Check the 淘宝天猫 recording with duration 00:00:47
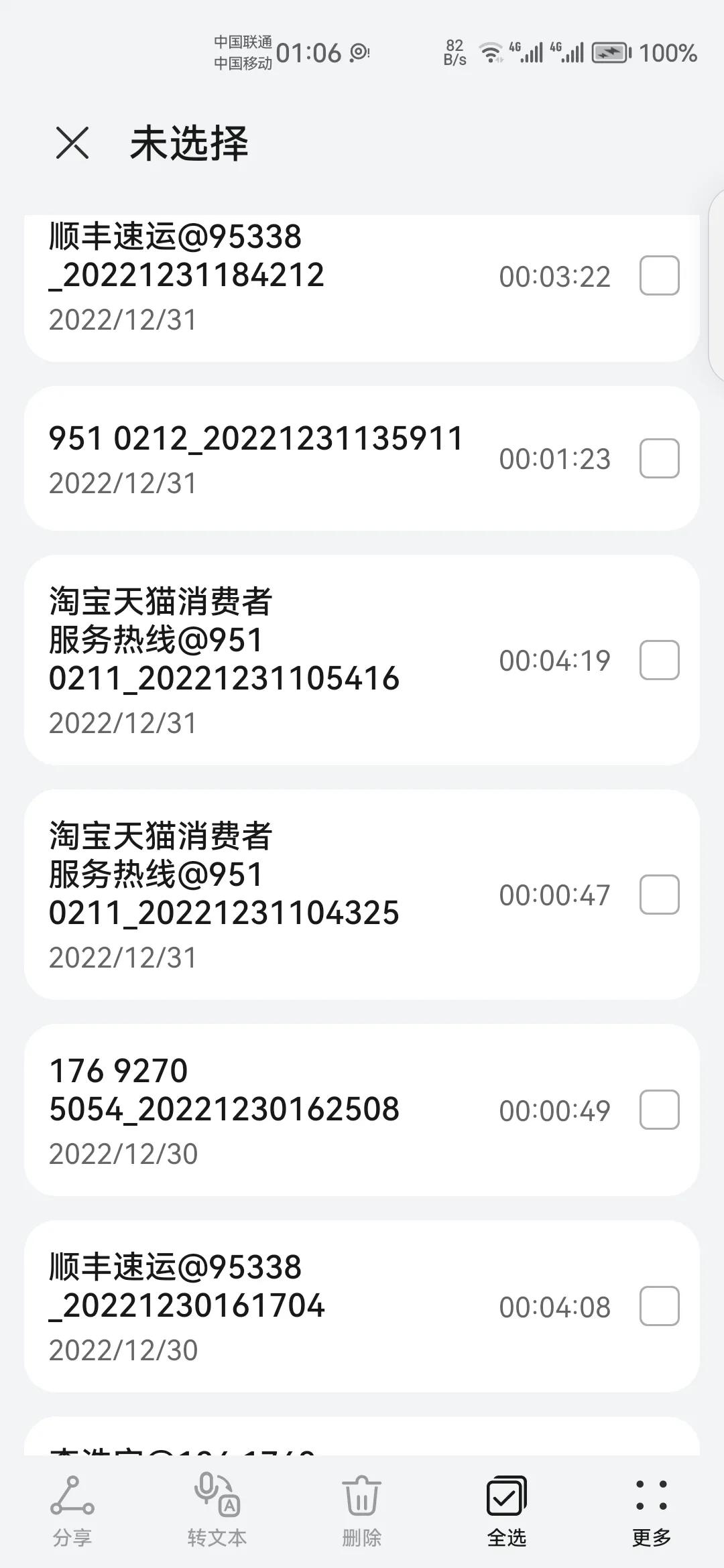The width and height of the screenshot is (724, 1568). (660, 894)
